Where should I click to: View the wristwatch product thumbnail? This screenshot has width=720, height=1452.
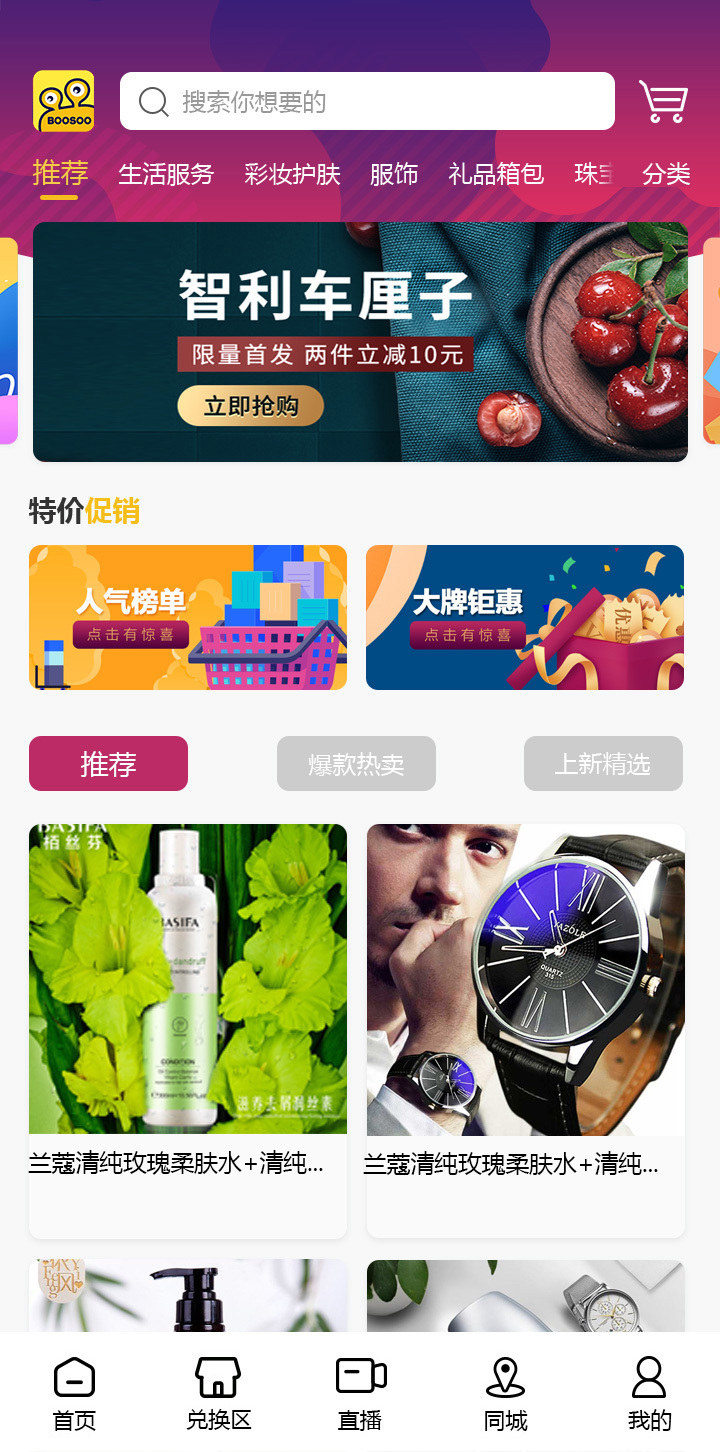point(525,978)
